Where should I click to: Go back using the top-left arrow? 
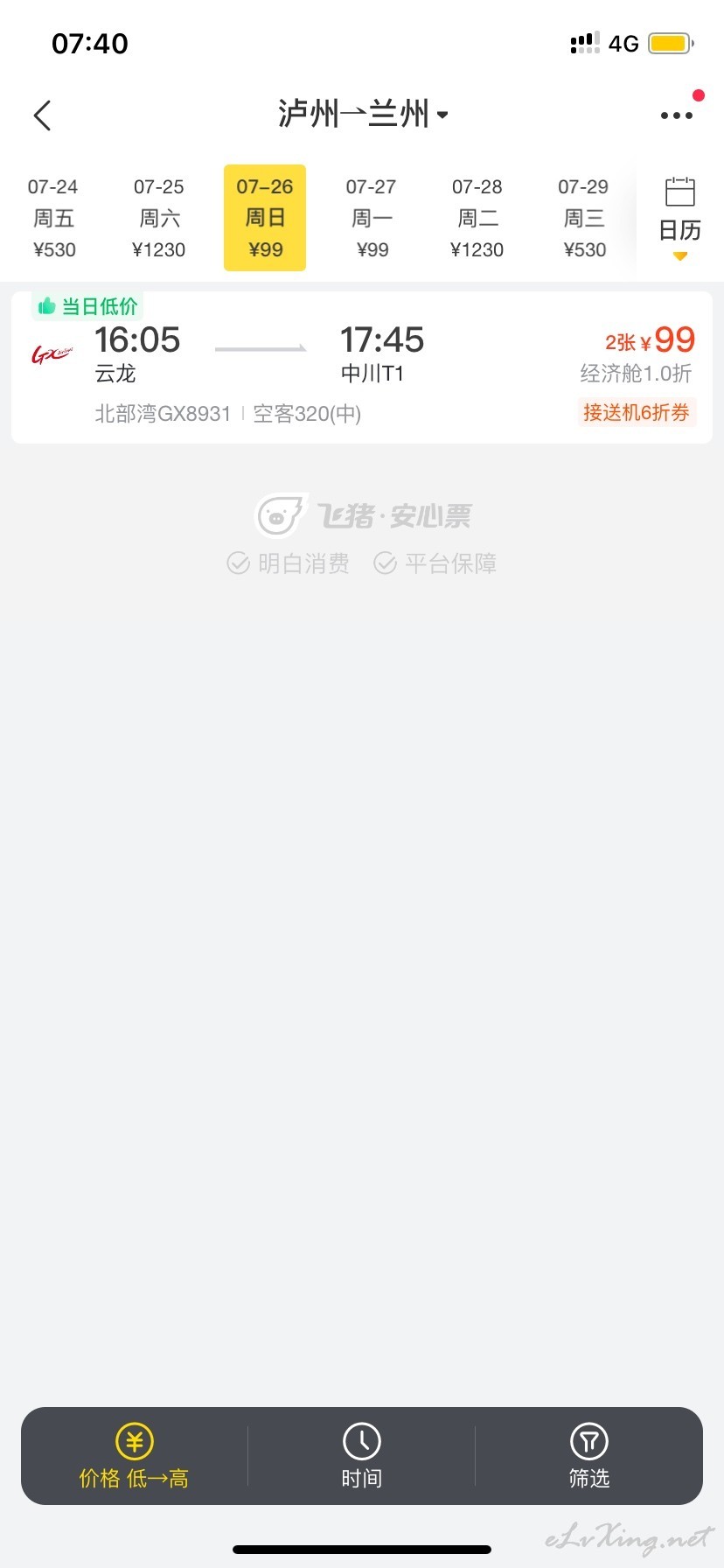pyautogui.click(x=42, y=115)
